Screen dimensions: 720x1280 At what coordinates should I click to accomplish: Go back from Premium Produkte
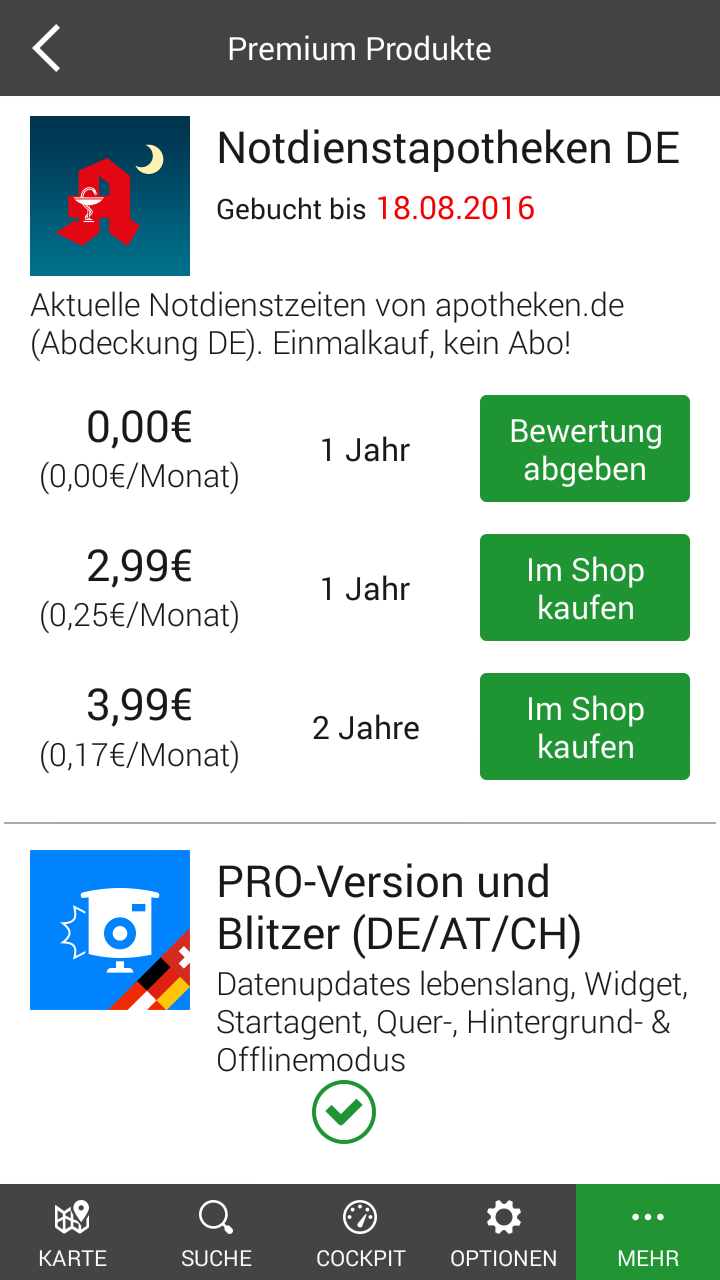pyautogui.click(x=46, y=48)
